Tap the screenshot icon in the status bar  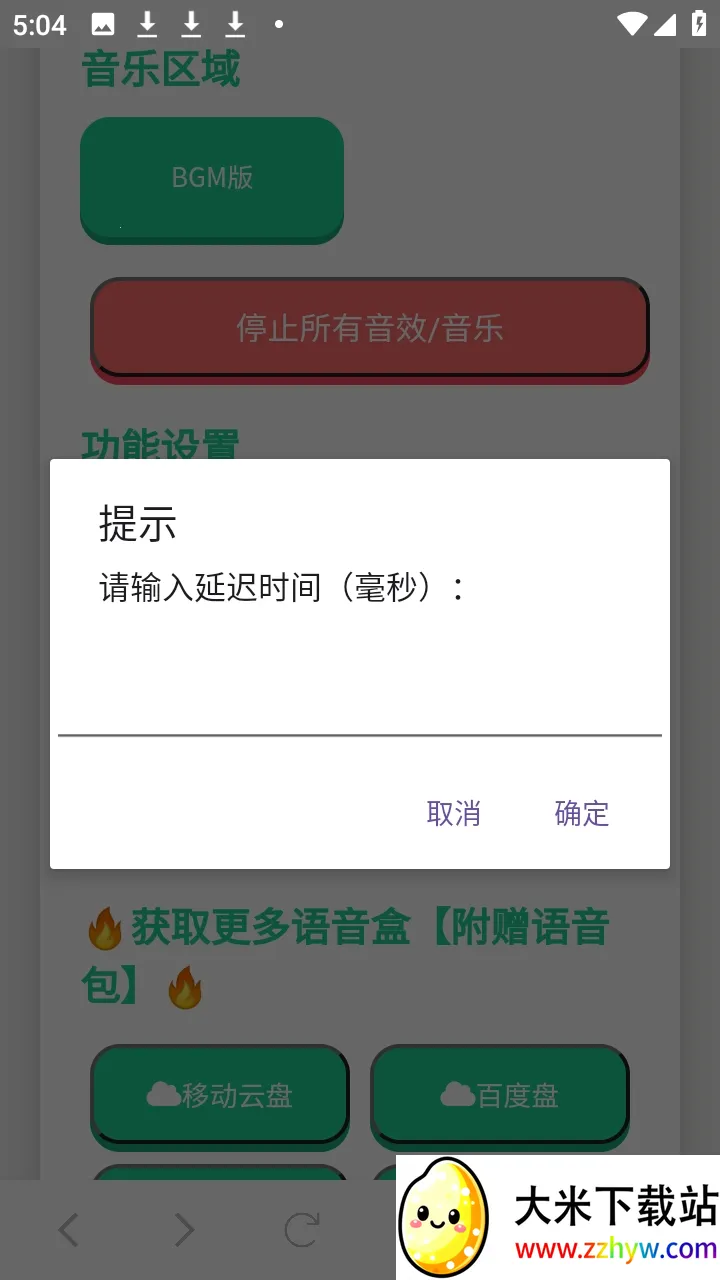[101, 23]
